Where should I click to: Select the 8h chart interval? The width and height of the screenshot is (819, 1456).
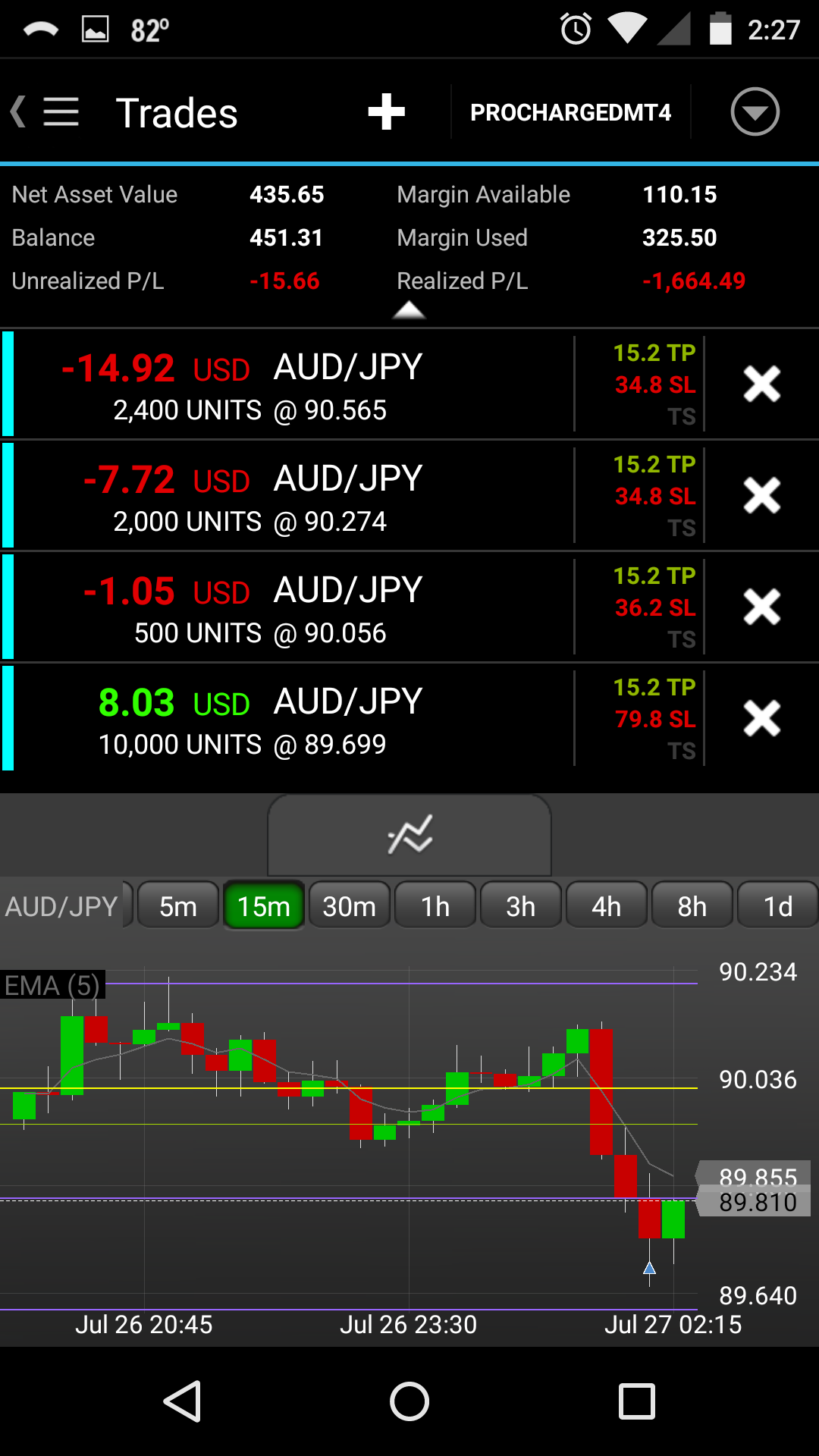point(692,905)
